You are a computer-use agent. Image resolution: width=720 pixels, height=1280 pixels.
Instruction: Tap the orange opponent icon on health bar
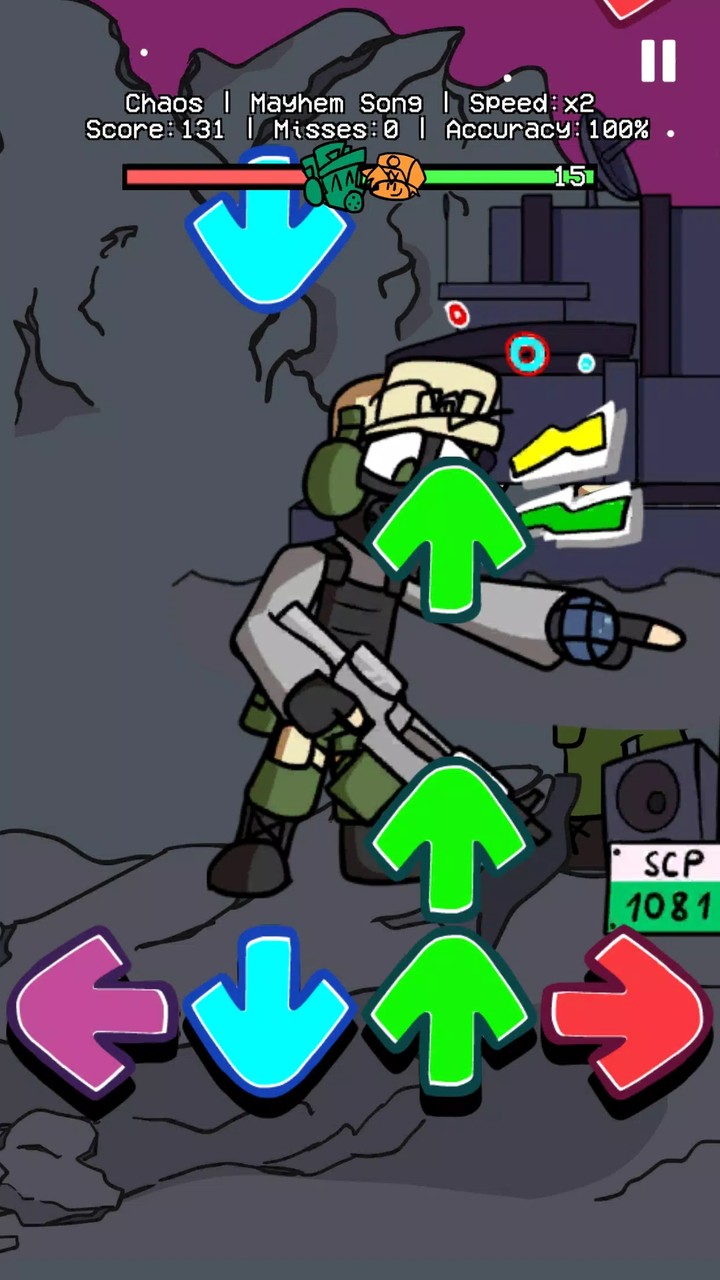pos(395,177)
